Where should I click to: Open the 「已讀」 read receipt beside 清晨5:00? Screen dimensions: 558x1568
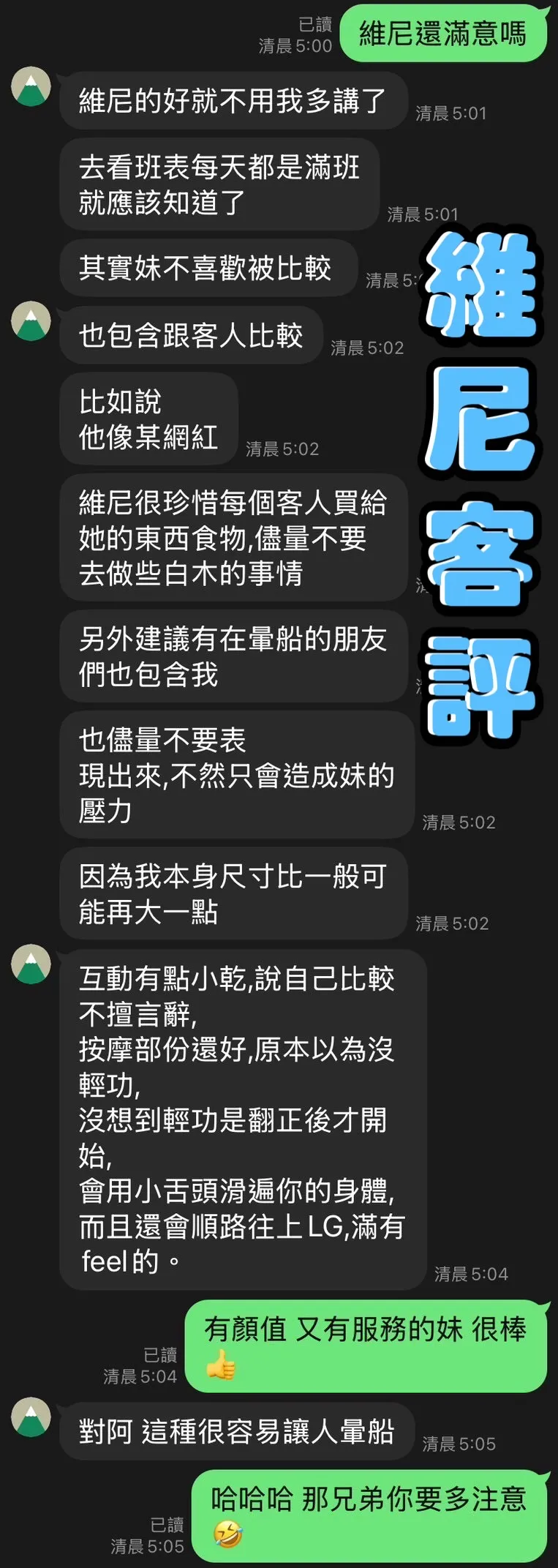point(316,25)
